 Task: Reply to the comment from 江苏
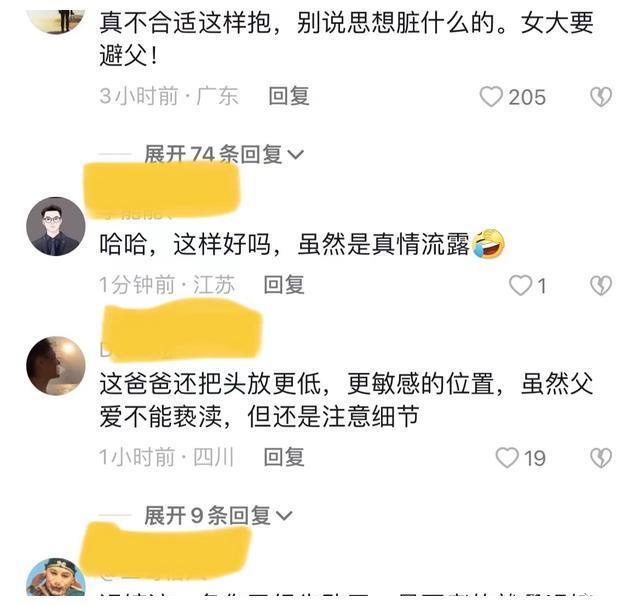point(284,285)
